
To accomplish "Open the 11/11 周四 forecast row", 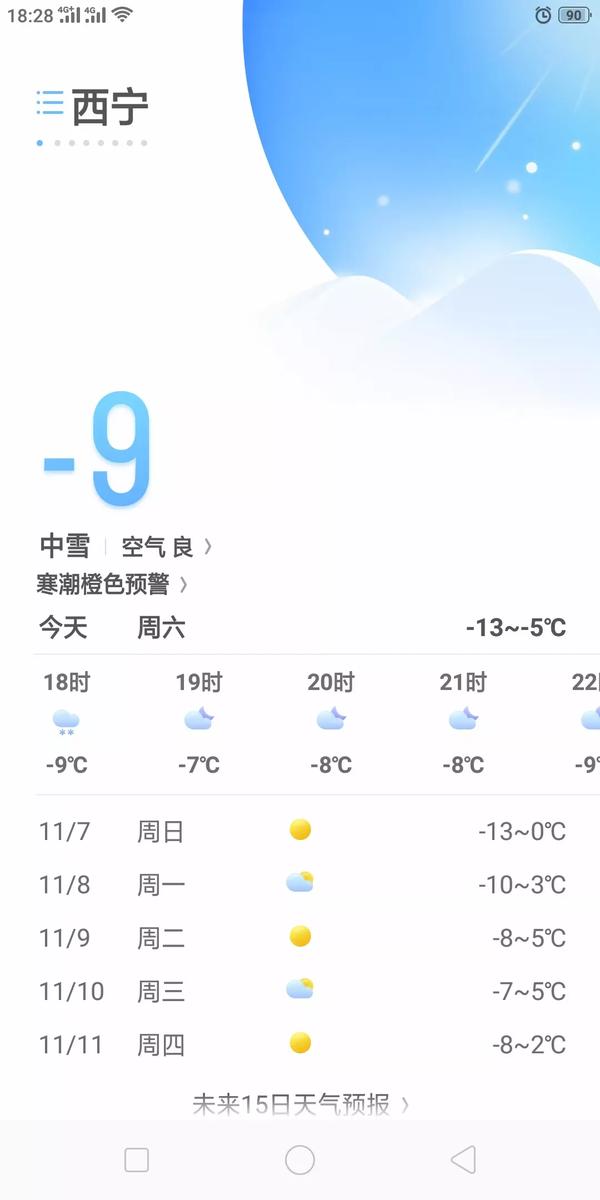I will coord(300,1045).
